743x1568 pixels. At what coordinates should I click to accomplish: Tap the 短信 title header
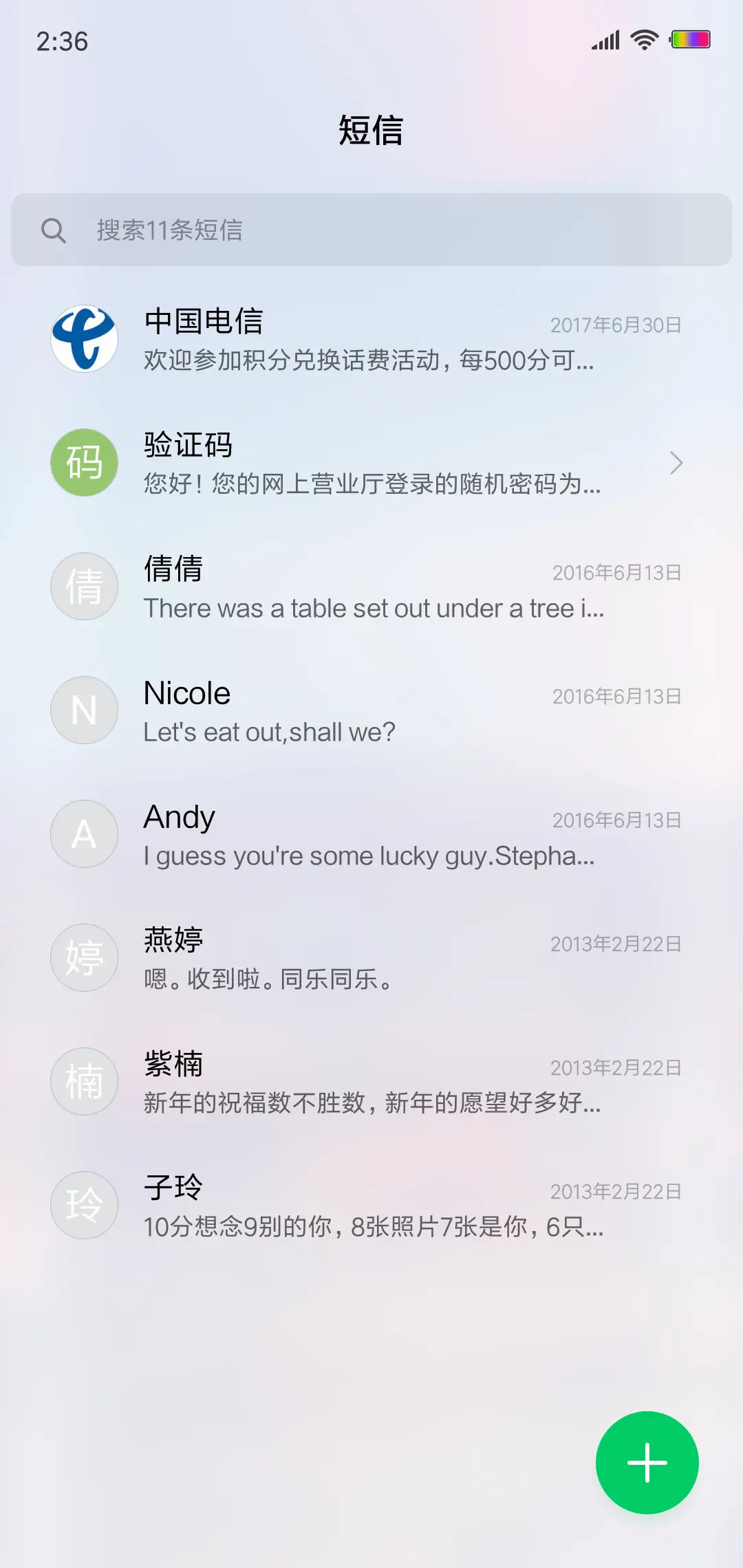[371, 131]
